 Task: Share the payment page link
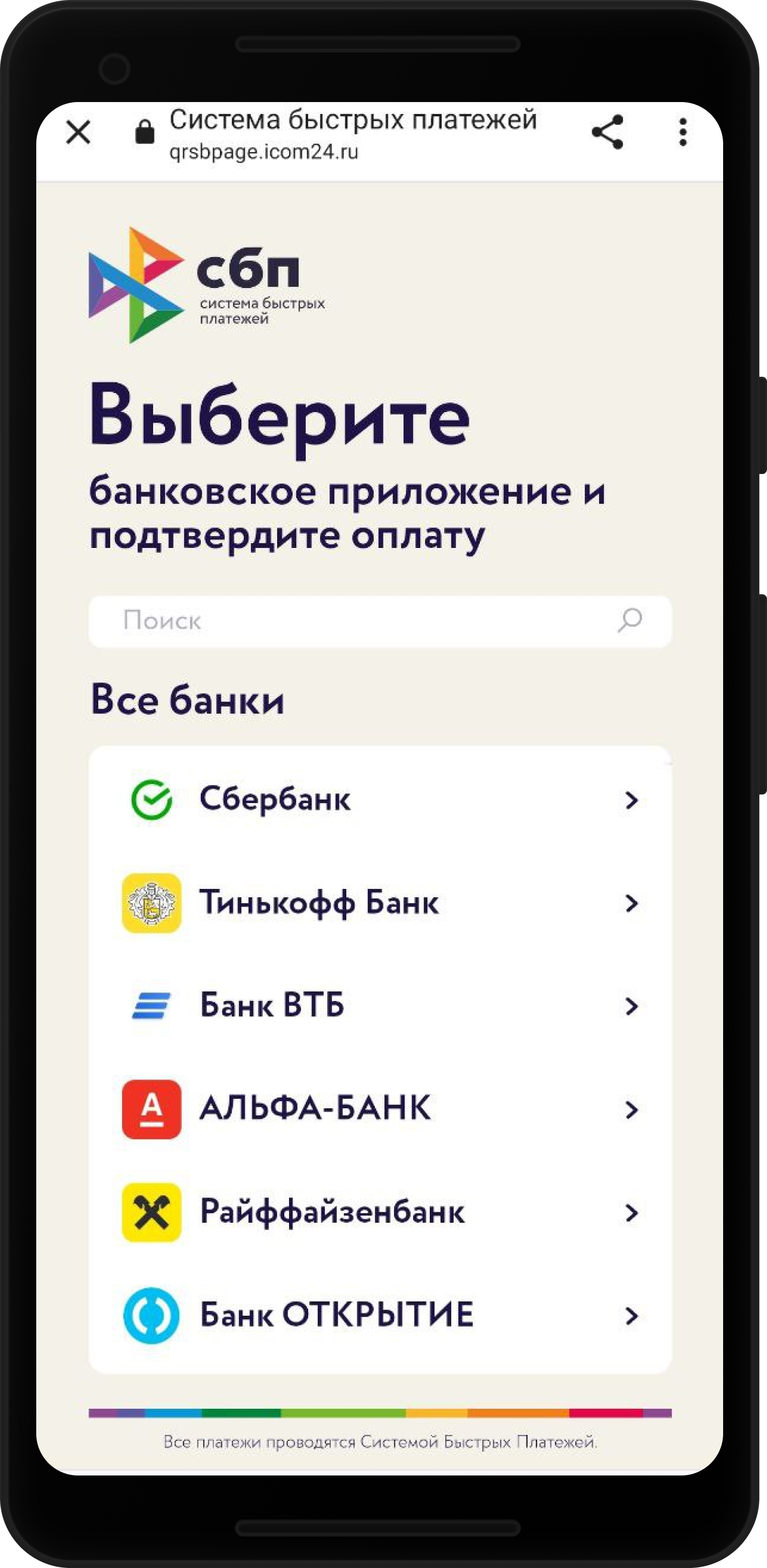[x=608, y=132]
